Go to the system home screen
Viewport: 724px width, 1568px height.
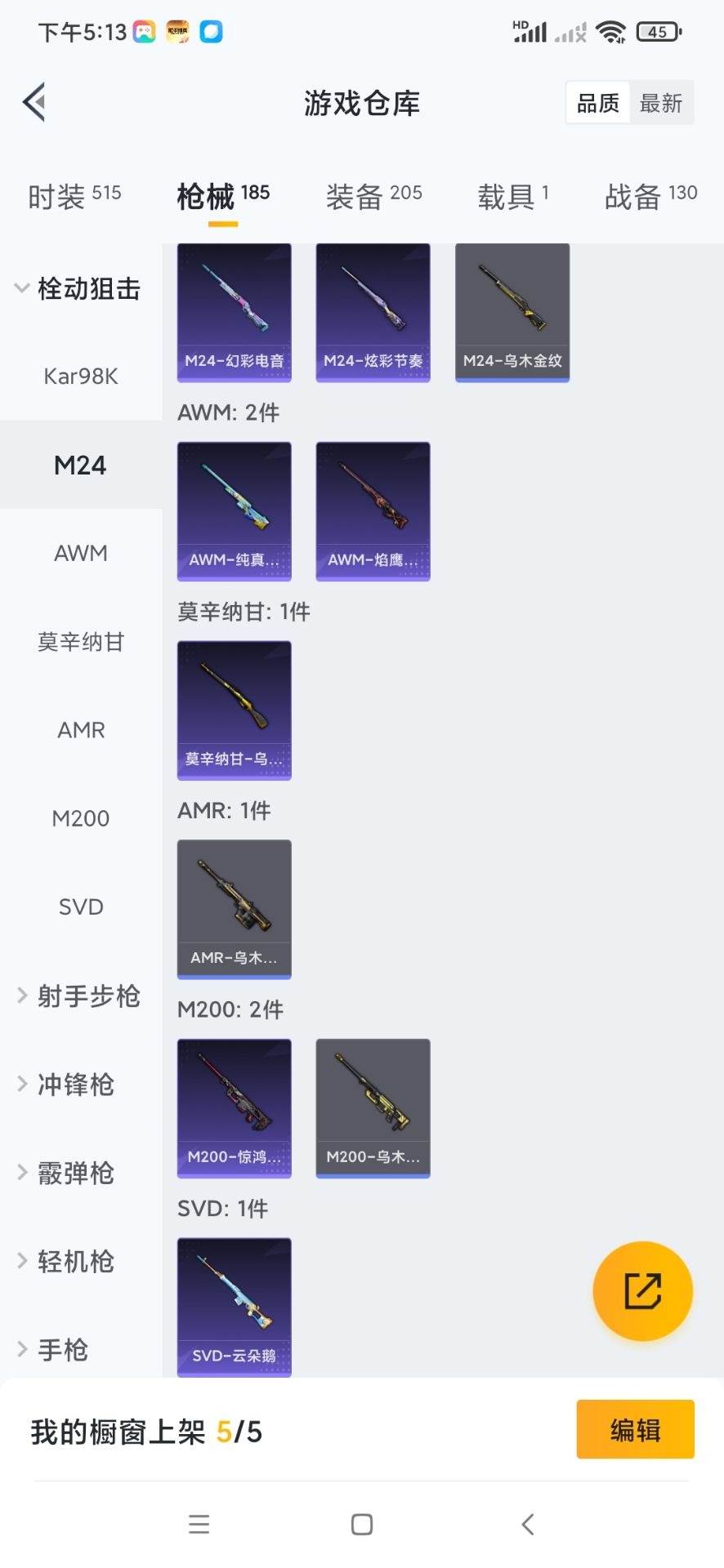tap(362, 1525)
